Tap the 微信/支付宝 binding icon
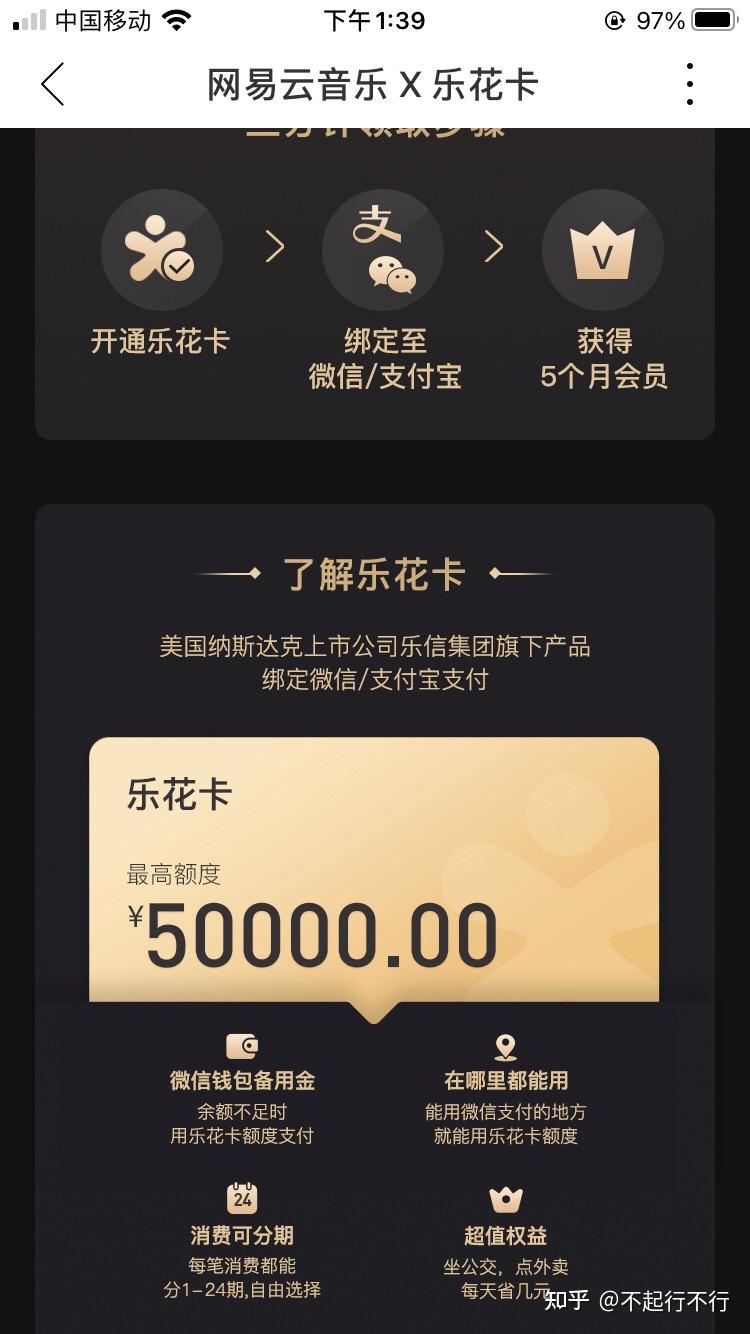 click(382, 250)
